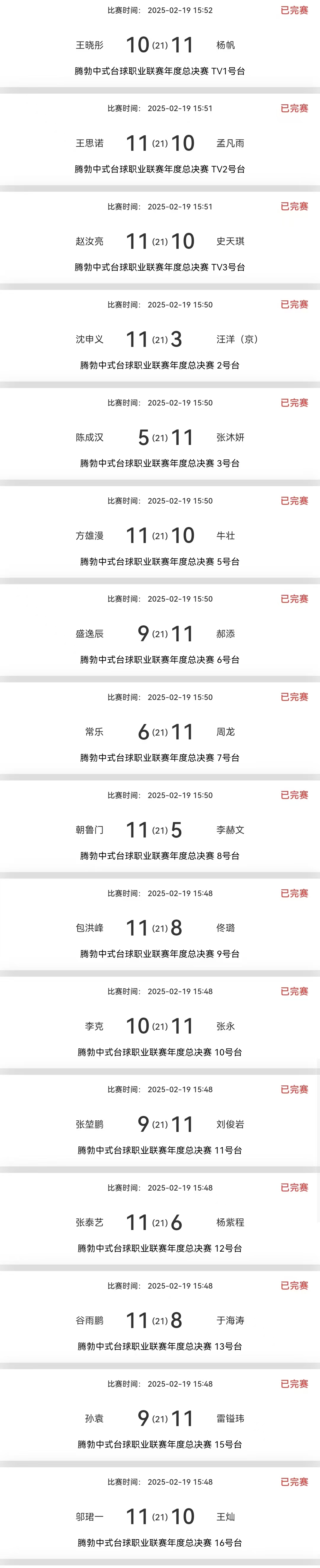The image size is (320, 1568).
Task: Open the match 沈申义 vs 汪洋（京）
Action: click(x=159, y=339)
